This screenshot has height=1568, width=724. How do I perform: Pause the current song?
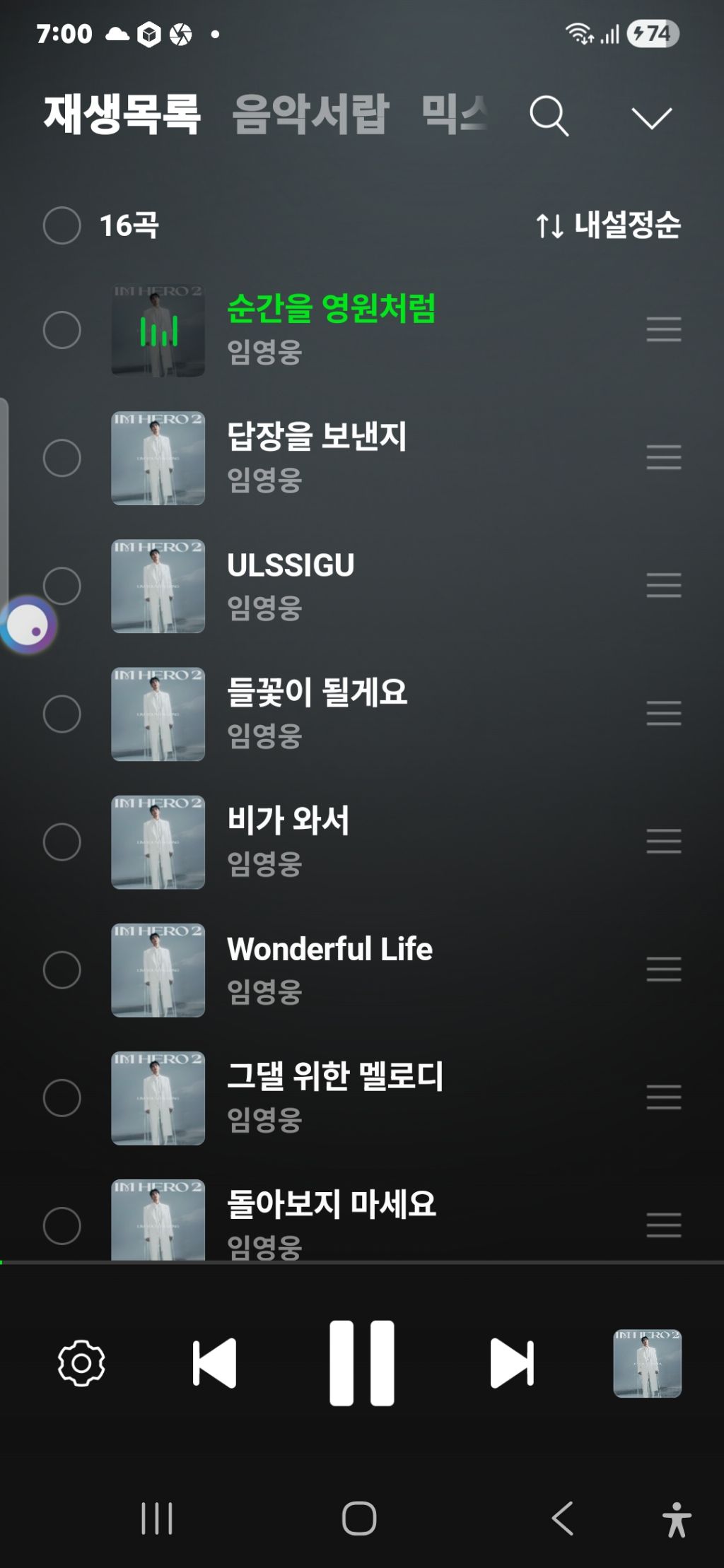tap(362, 1363)
